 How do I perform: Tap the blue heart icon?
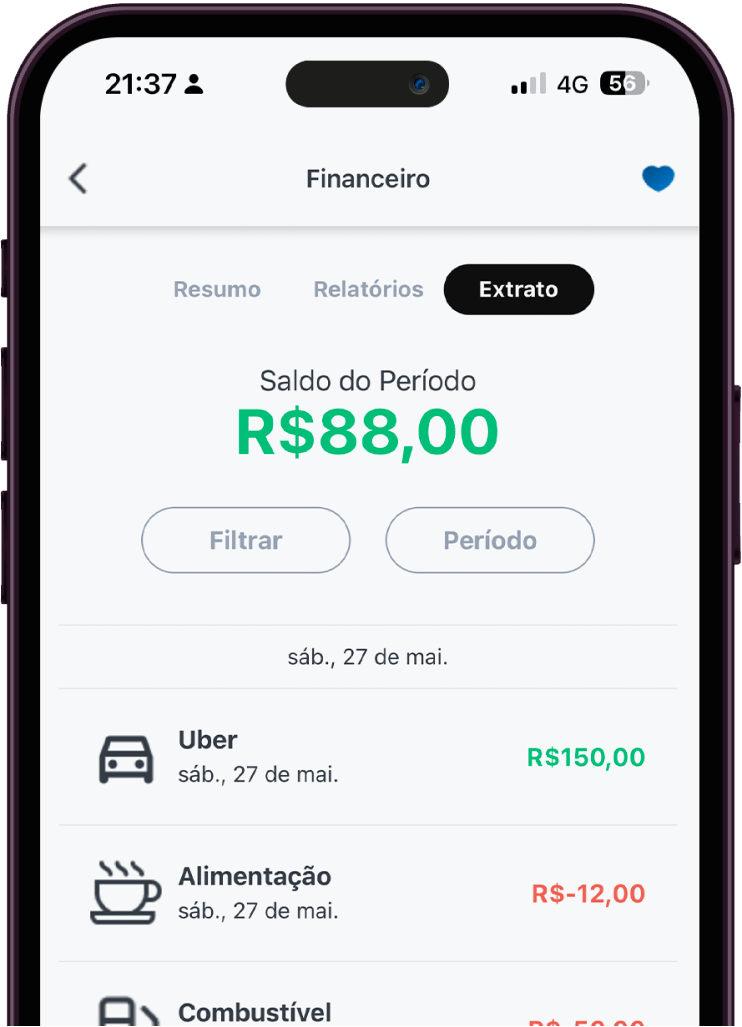657,179
